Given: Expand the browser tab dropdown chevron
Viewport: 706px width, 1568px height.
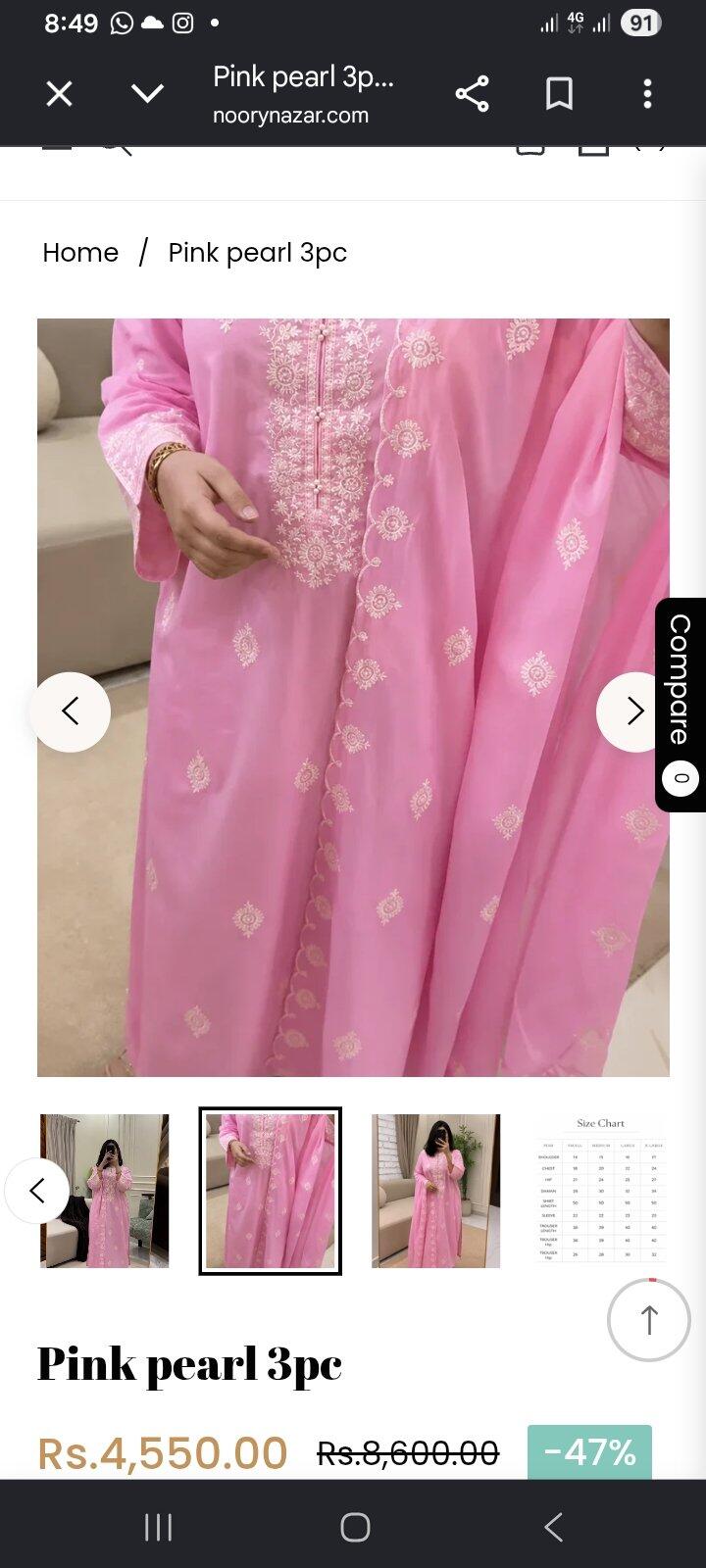Looking at the screenshot, I should pyautogui.click(x=147, y=94).
